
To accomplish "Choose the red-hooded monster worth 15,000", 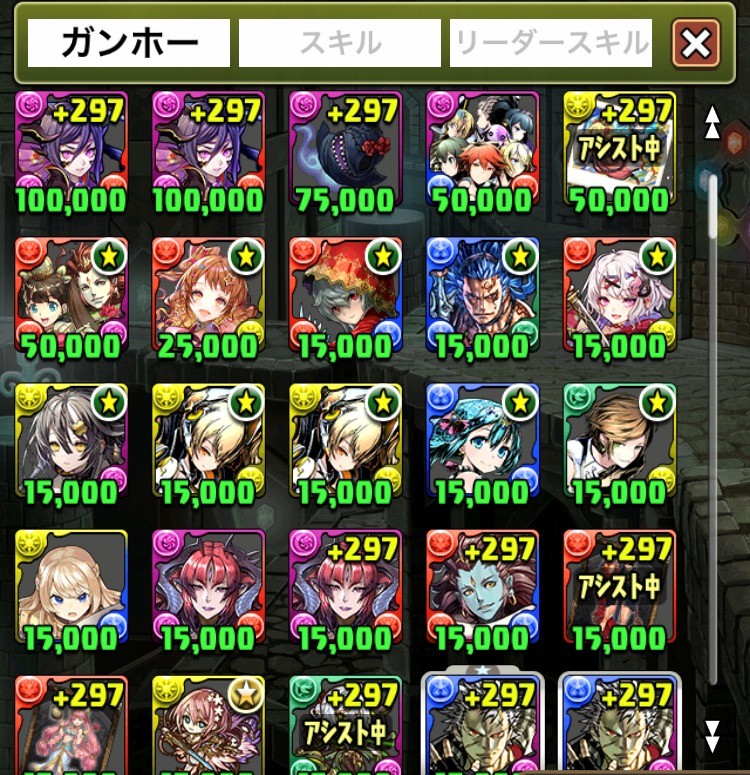I will [x=345, y=298].
